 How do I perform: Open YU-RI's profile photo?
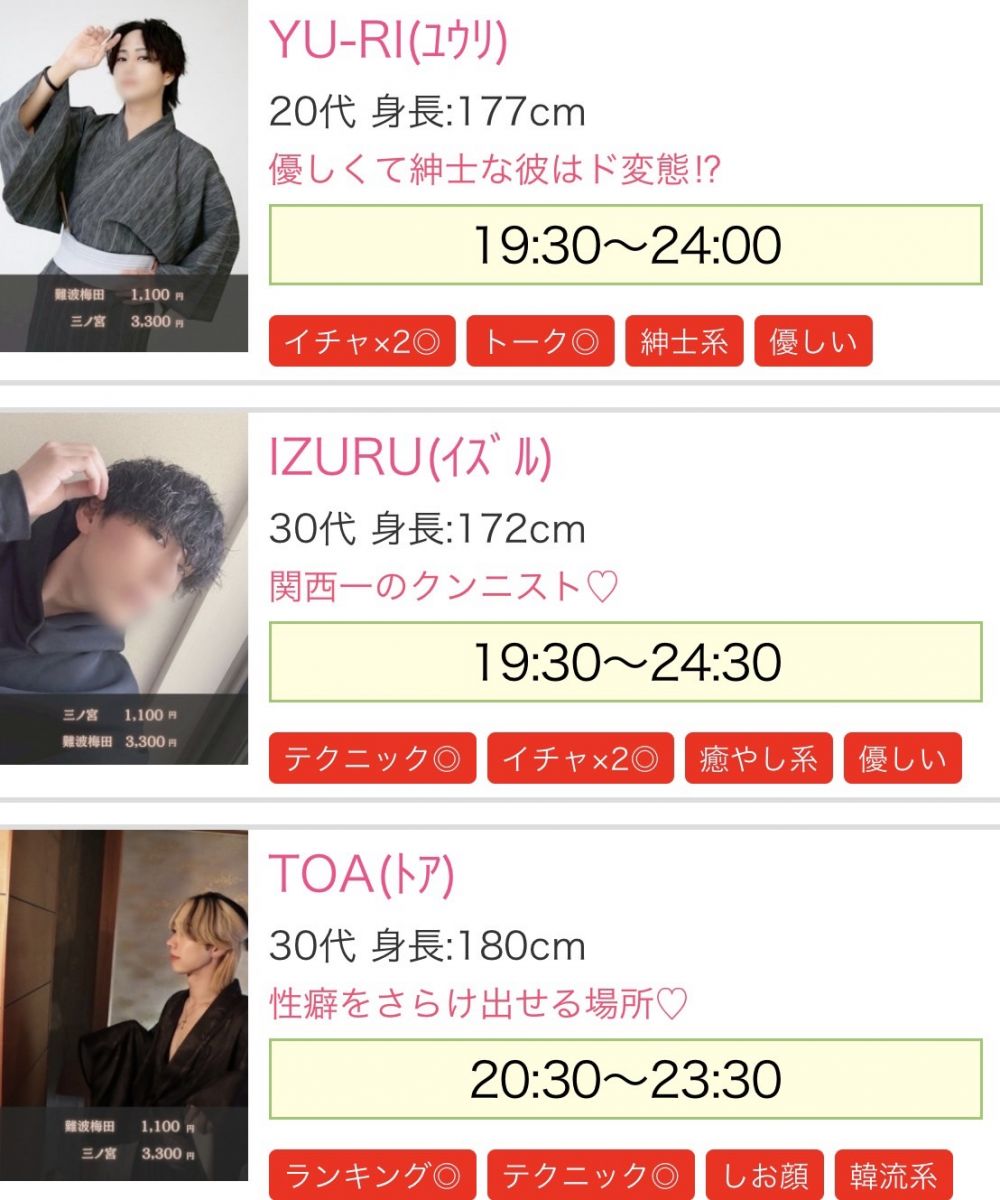123,175
